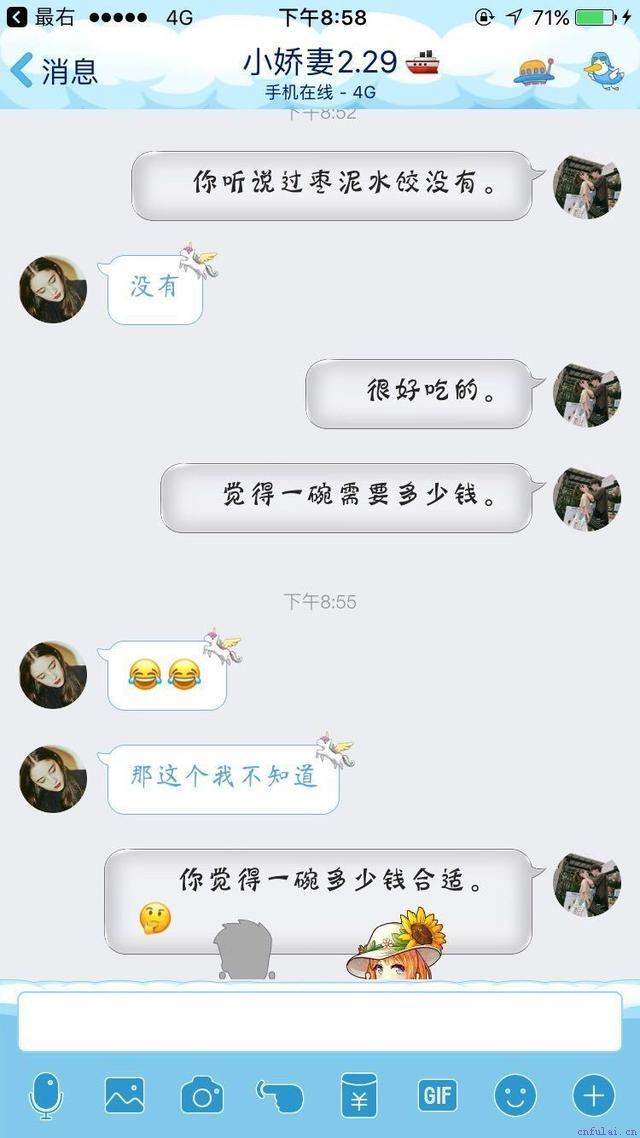This screenshot has height=1138, width=640.
Task: Open the contact's avatar beside 没有
Action: [x=53, y=289]
